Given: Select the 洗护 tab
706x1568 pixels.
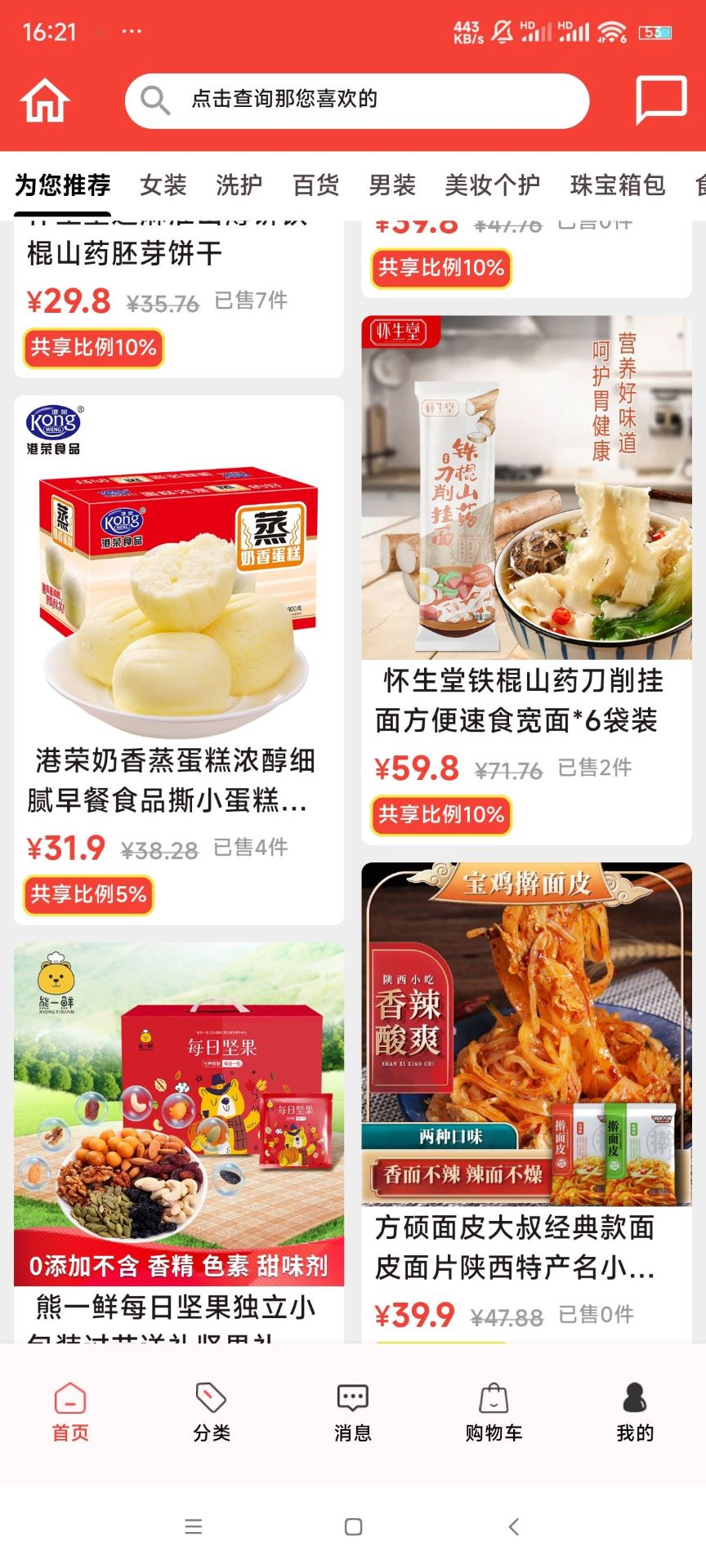Looking at the screenshot, I should point(239,185).
